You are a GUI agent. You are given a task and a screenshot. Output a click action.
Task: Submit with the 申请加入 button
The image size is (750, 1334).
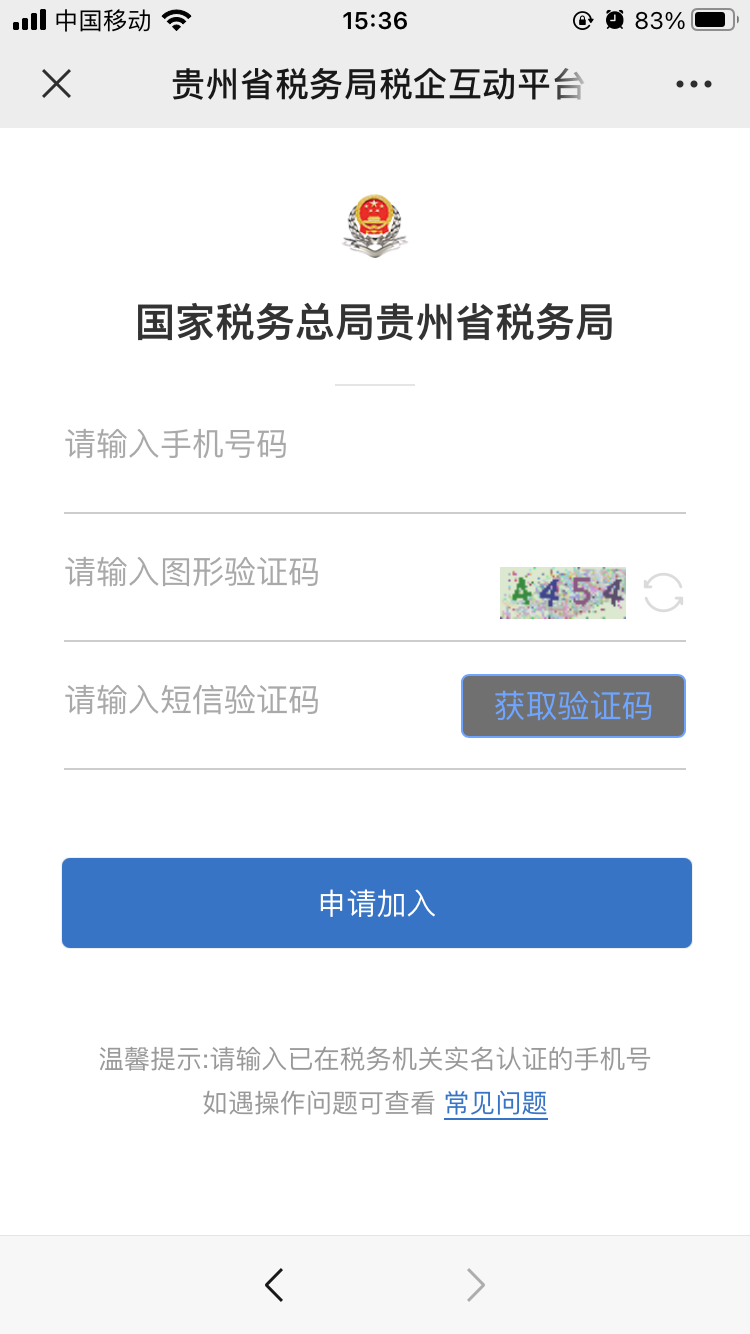pos(377,903)
